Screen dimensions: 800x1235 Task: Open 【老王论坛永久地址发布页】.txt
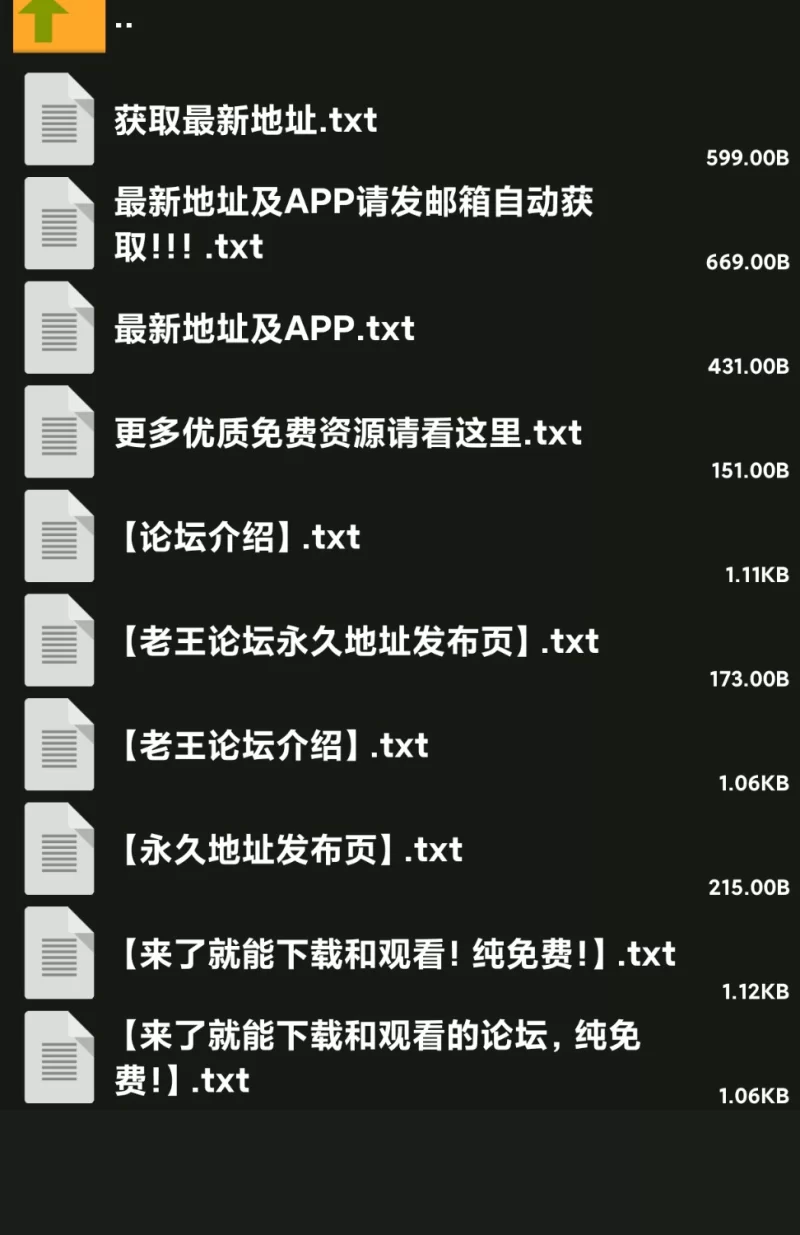(x=357, y=641)
